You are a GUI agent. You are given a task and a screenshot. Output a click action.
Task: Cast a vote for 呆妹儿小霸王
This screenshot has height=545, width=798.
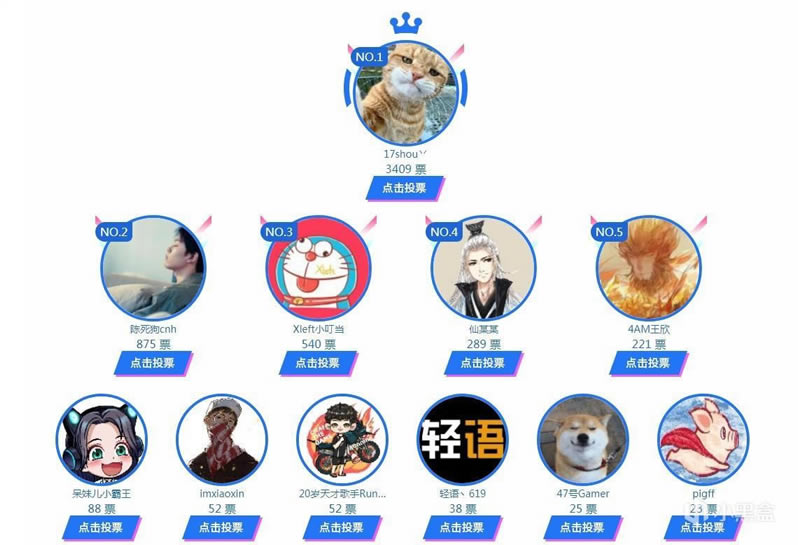[x=102, y=527]
